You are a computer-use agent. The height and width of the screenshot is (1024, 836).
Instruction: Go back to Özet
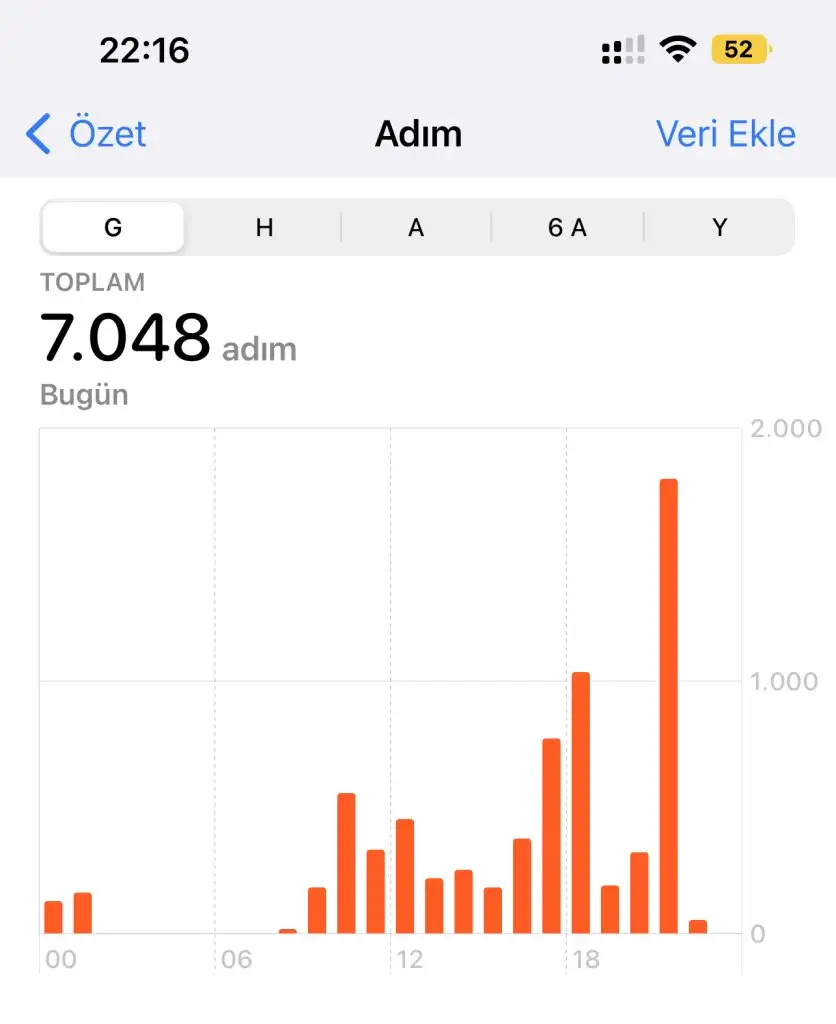click(x=87, y=134)
